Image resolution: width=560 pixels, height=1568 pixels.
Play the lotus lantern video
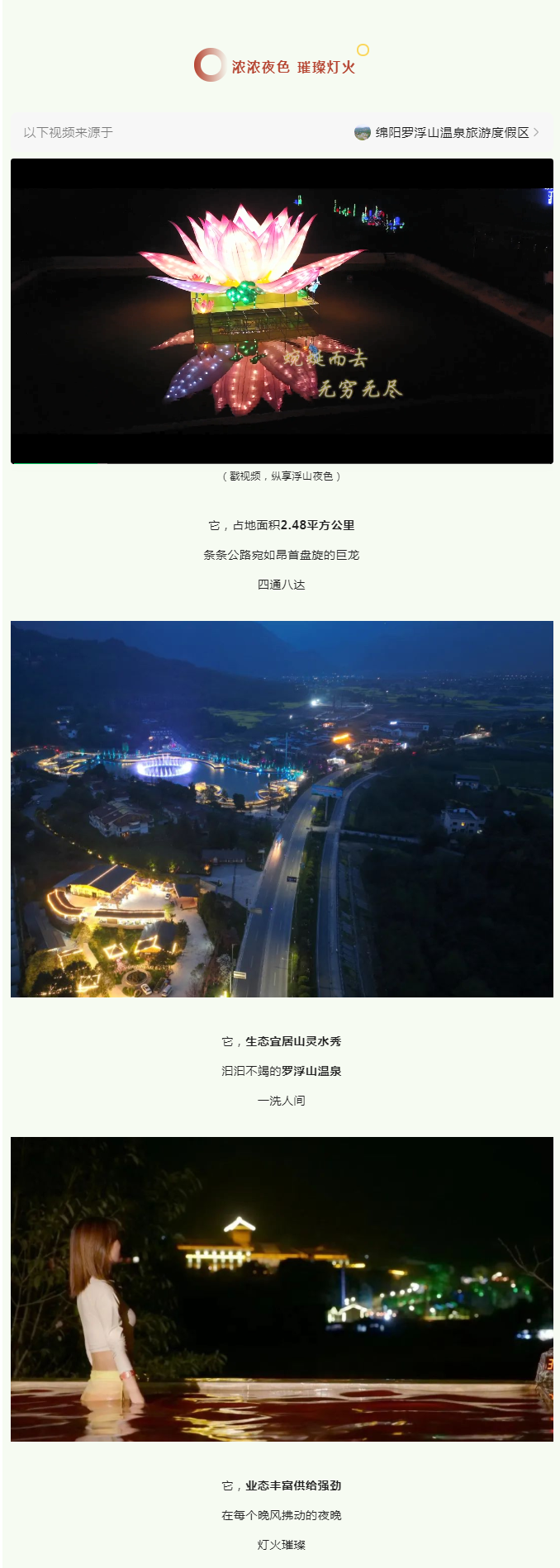click(282, 310)
